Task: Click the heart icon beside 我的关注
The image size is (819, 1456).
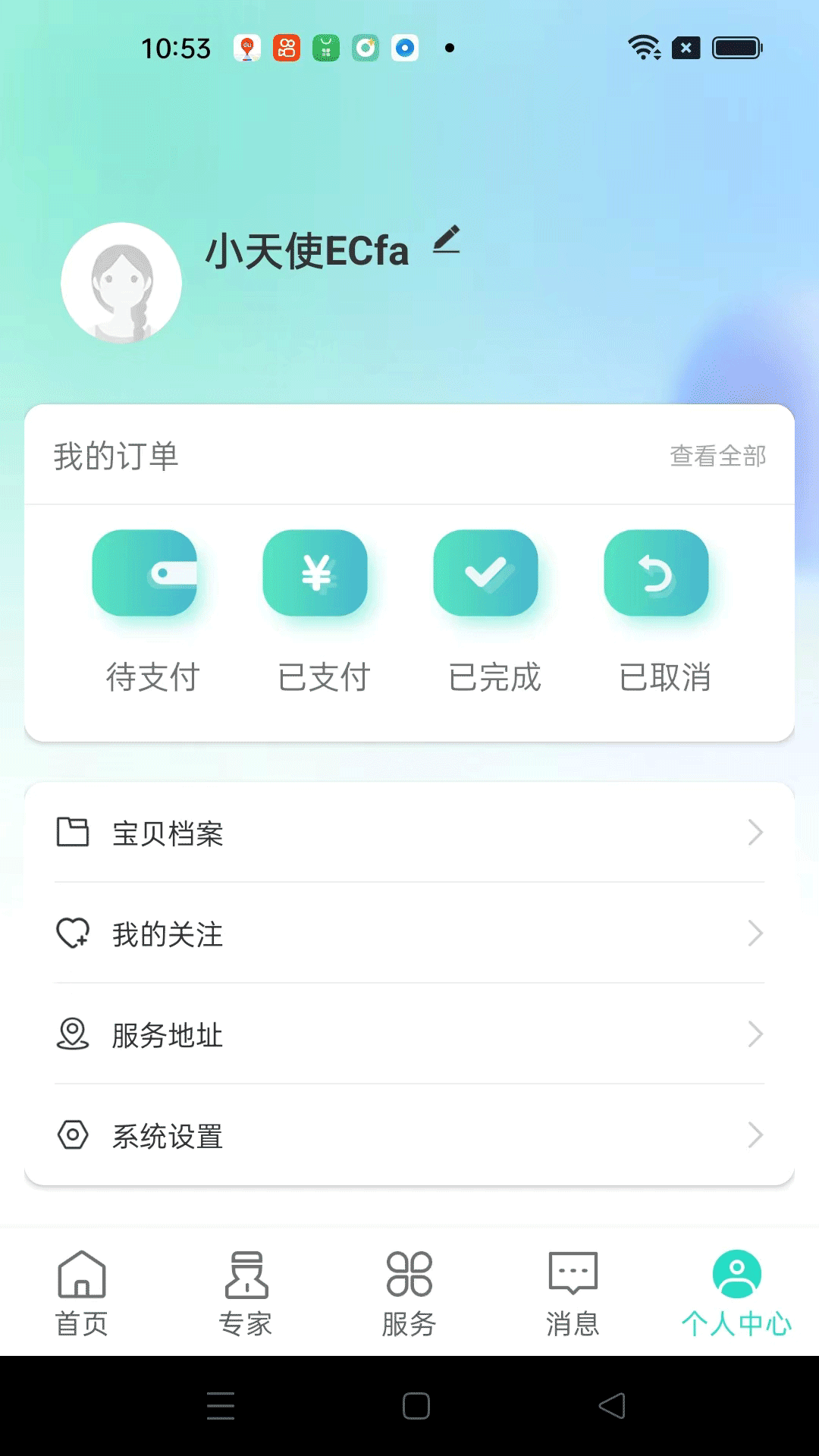Action: point(73,934)
